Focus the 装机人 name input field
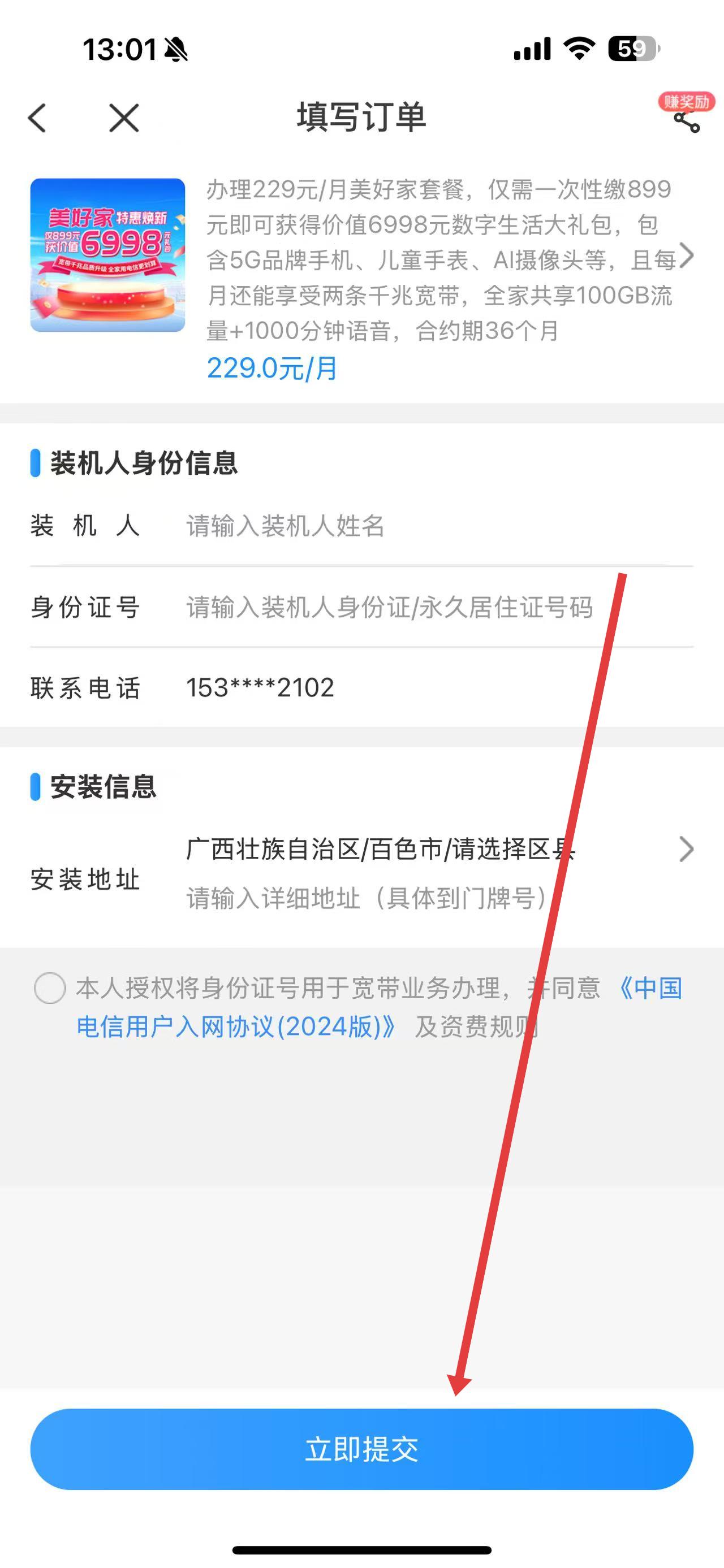Screen dimensions: 724x1568 (x=426, y=526)
